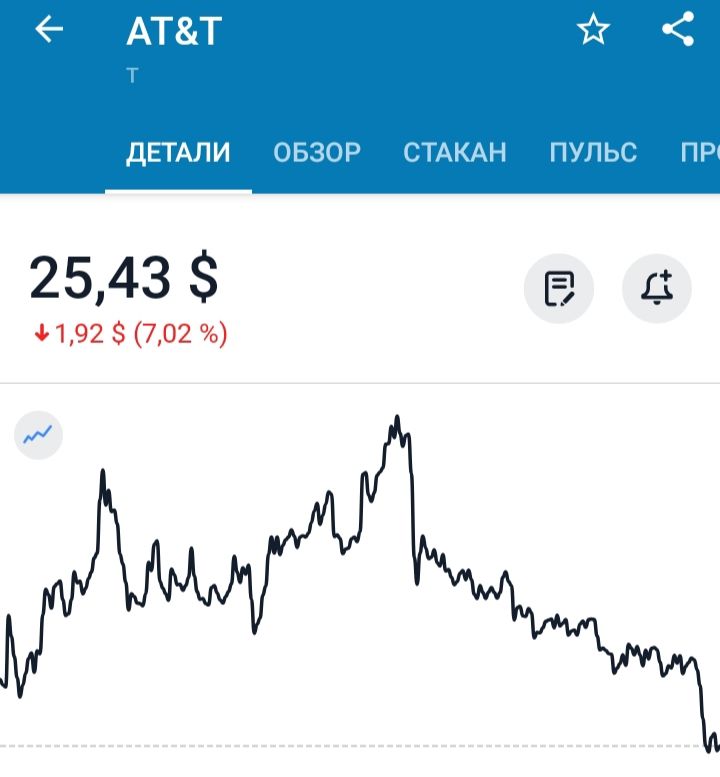Go back from the AT&T page

(49, 30)
